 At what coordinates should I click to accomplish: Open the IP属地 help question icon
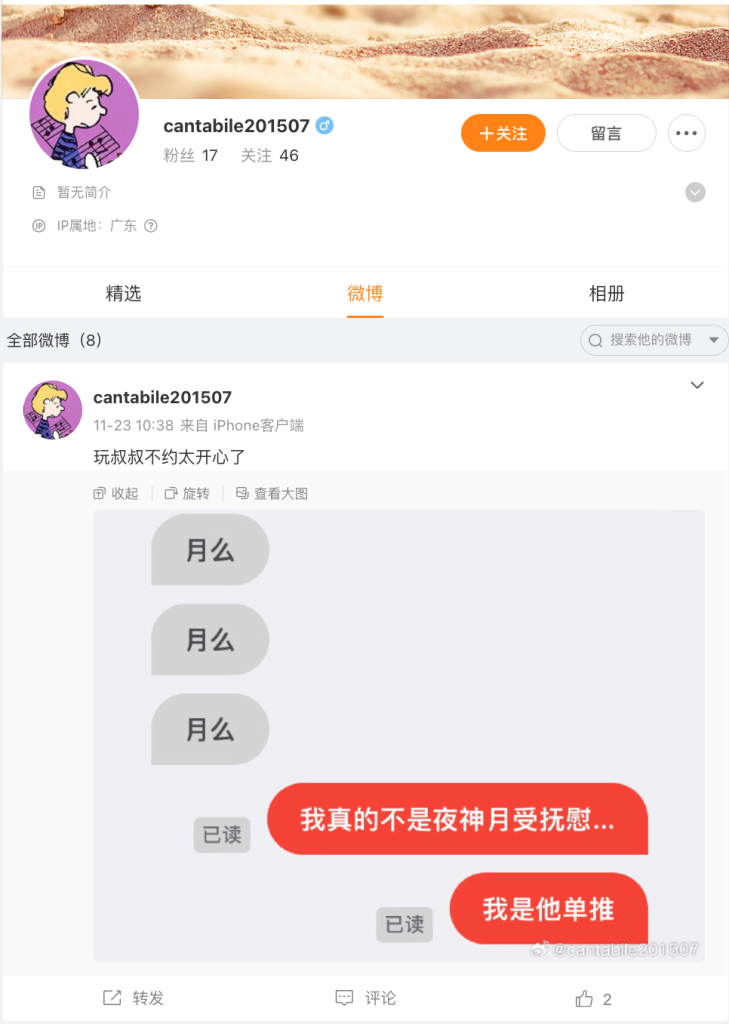click(151, 226)
